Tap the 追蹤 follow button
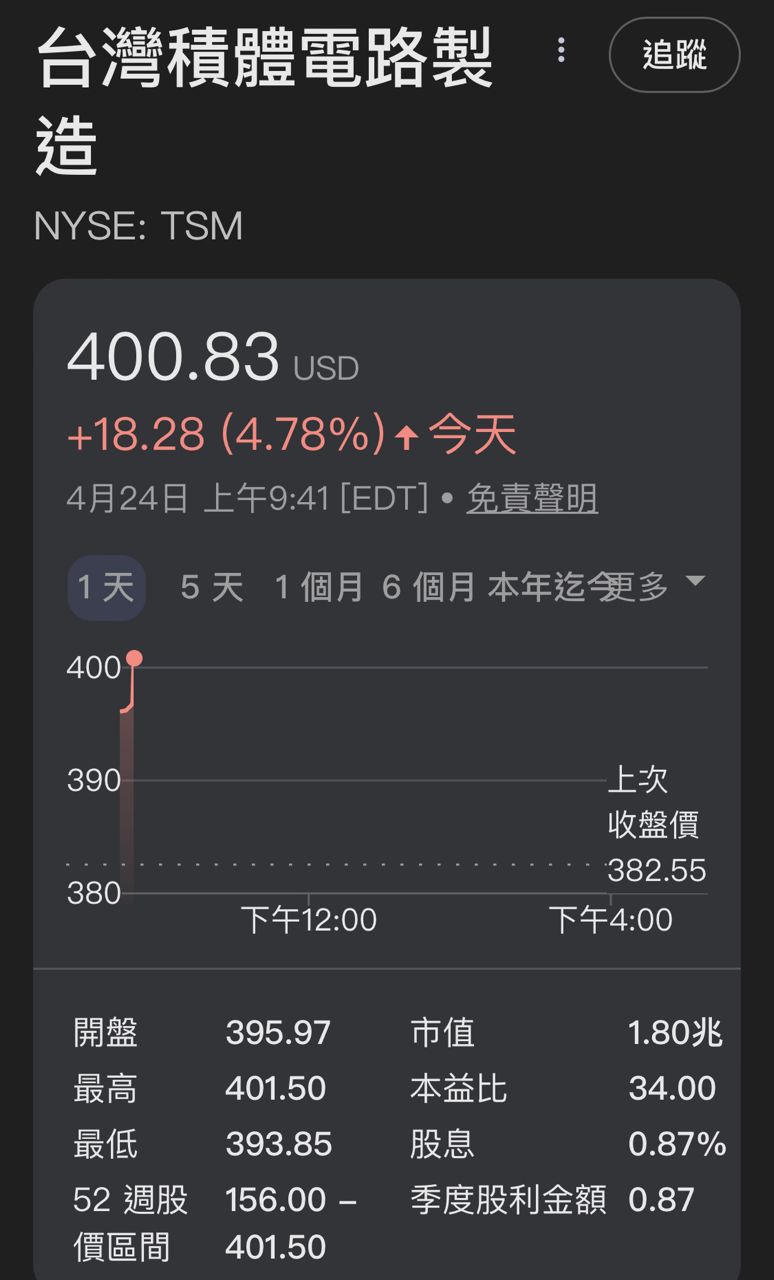774x1280 pixels. click(674, 55)
